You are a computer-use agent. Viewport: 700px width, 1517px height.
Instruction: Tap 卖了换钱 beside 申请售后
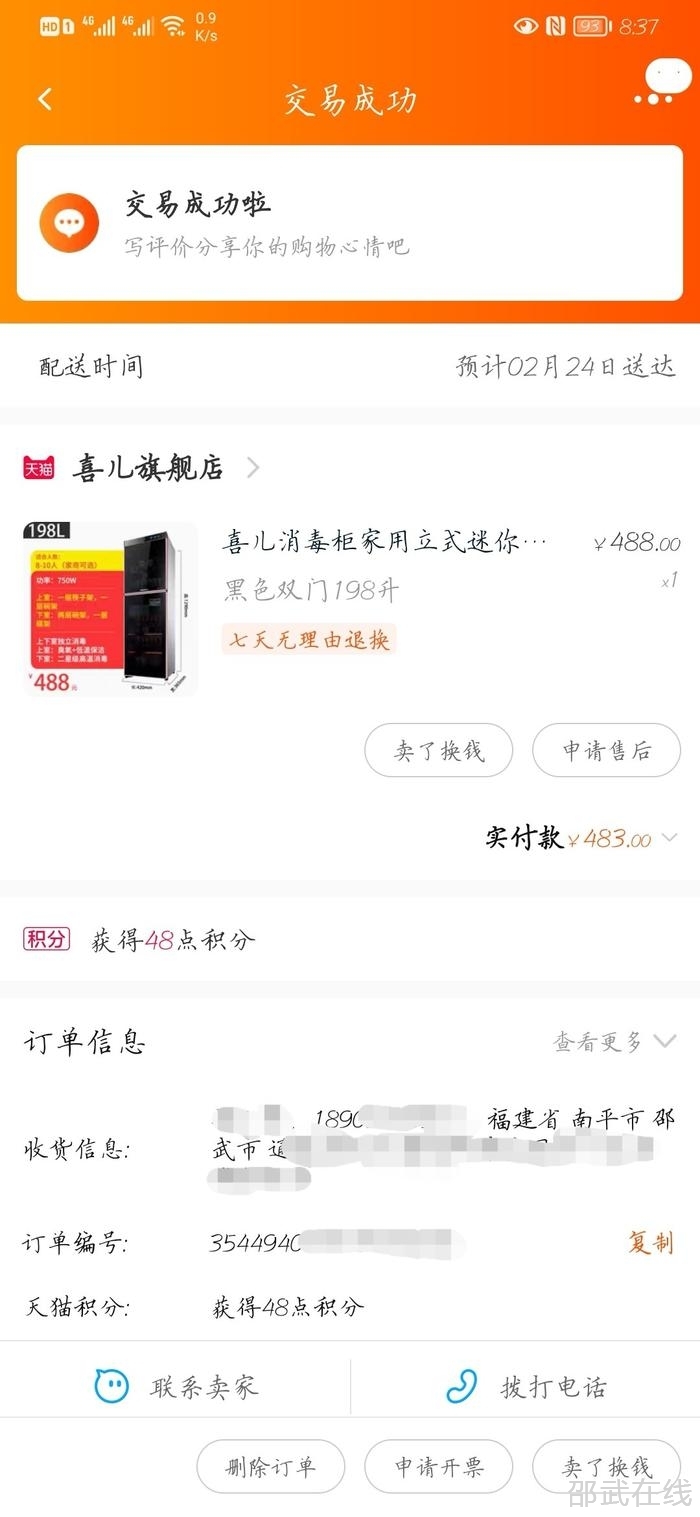click(x=438, y=750)
